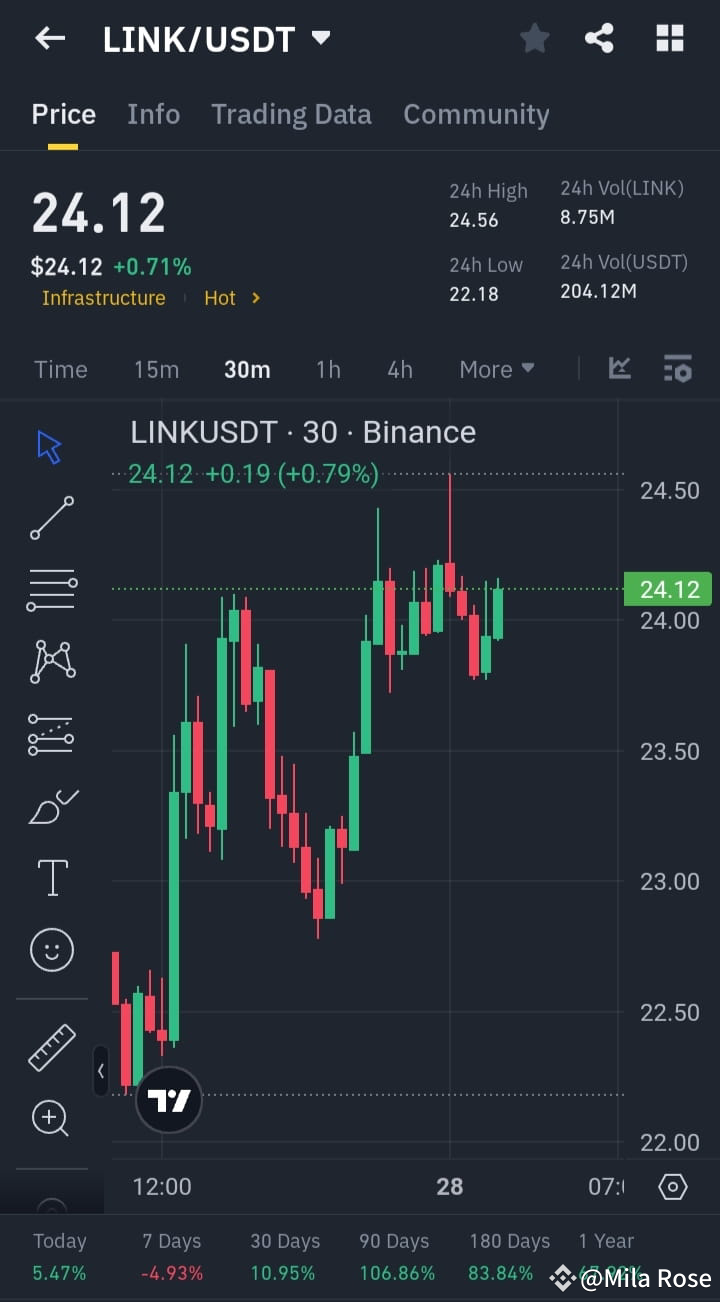Image resolution: width=720 pixels, height=1302 pixels.
Task: Activate the zoom-in magnifier tool
Action: [x=51, y=1118]
